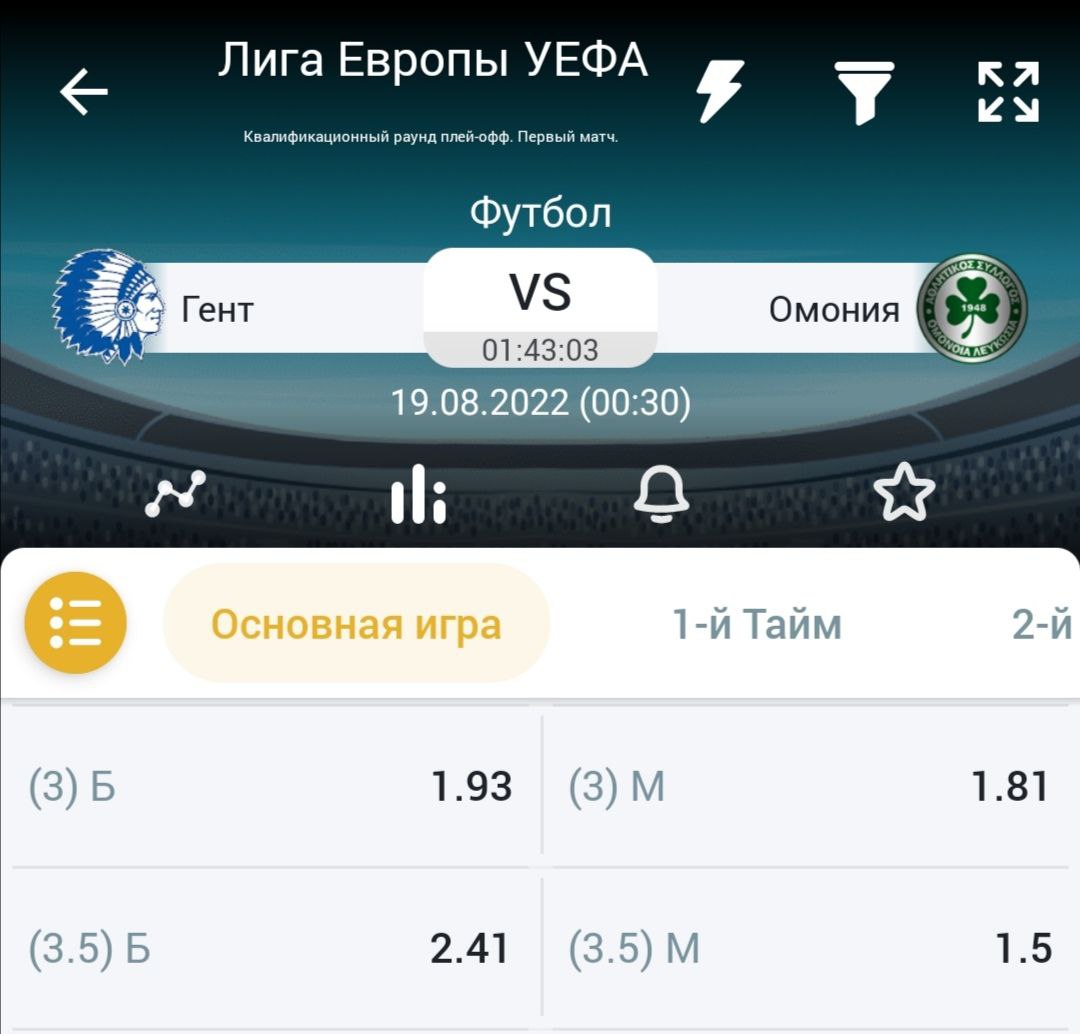Pick (3.5) Б at 2.41
1080x1034 pixels.
272,948
